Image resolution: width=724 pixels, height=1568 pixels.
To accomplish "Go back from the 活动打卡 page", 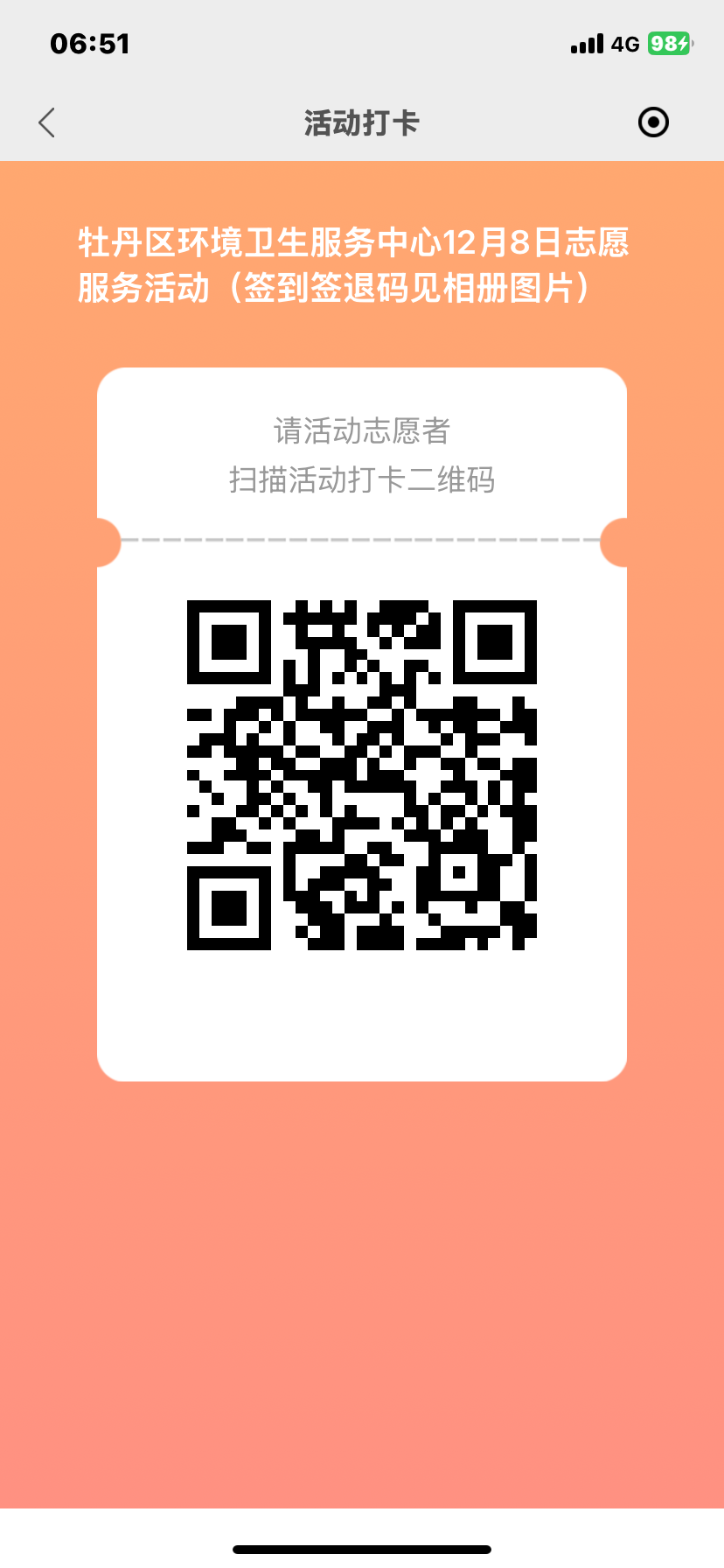I will point(47,123).
